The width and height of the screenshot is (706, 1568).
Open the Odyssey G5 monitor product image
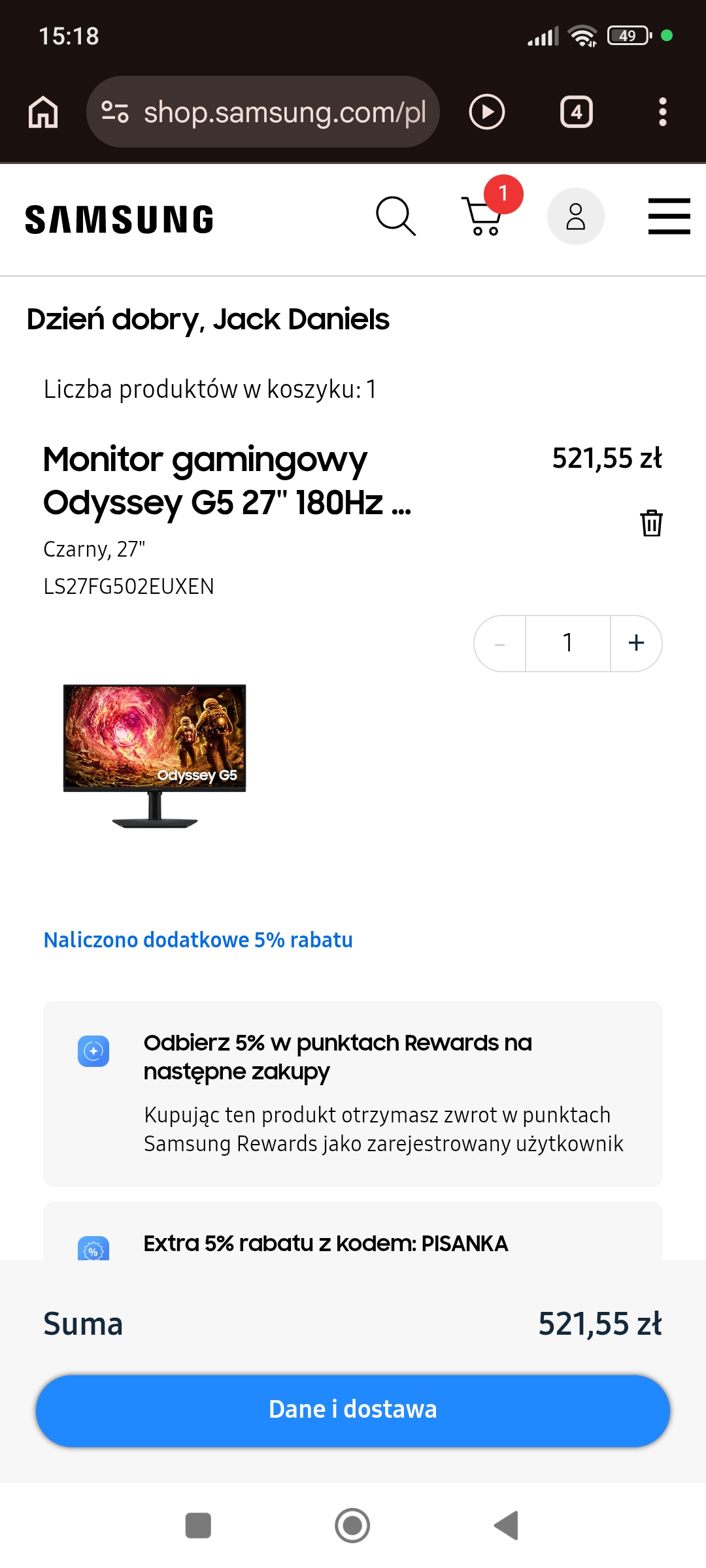[155, 756]
